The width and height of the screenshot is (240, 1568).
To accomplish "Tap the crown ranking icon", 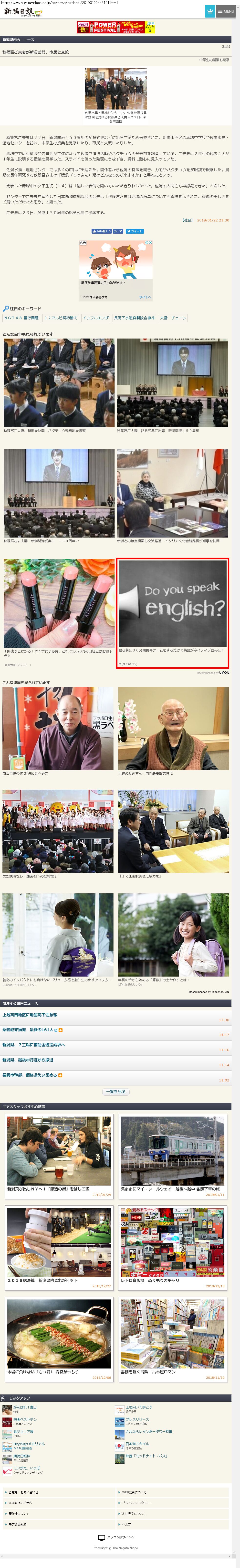I will point(209,11).
